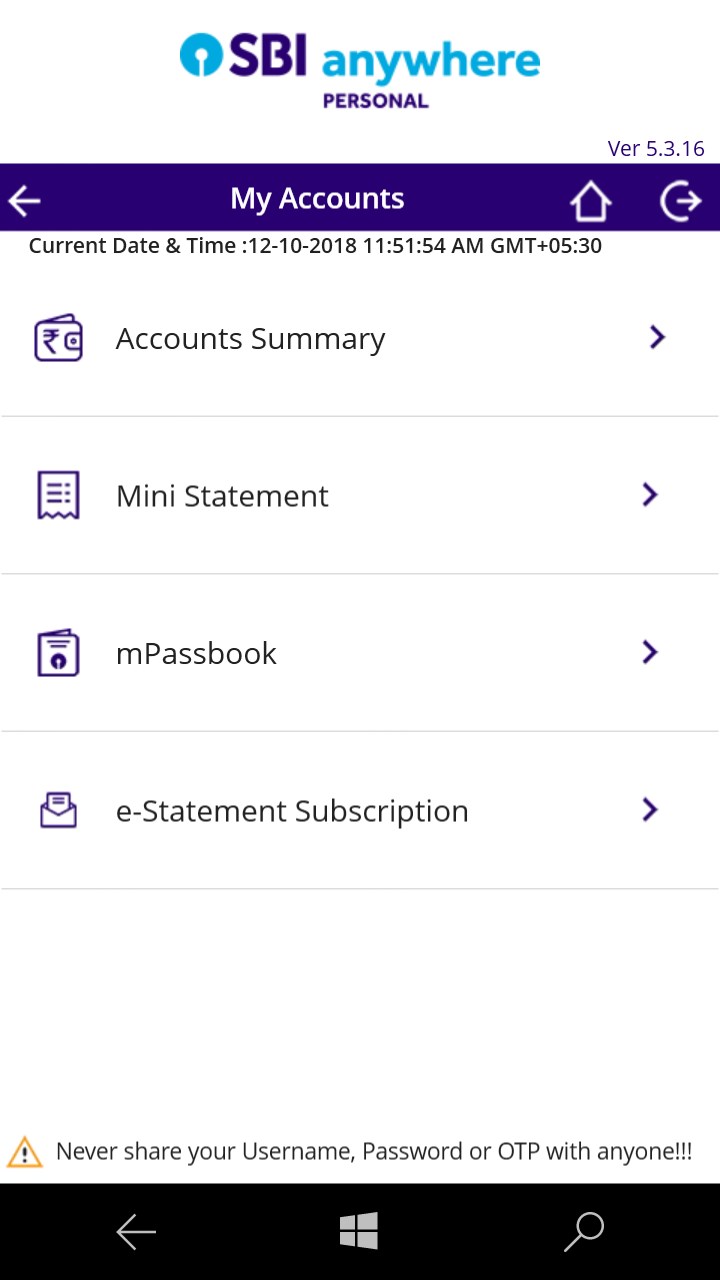Select the Mini Statement menu entry
Image resolution: width=720 pixels, height=1280 pixels.
click(x=222, y=494)
